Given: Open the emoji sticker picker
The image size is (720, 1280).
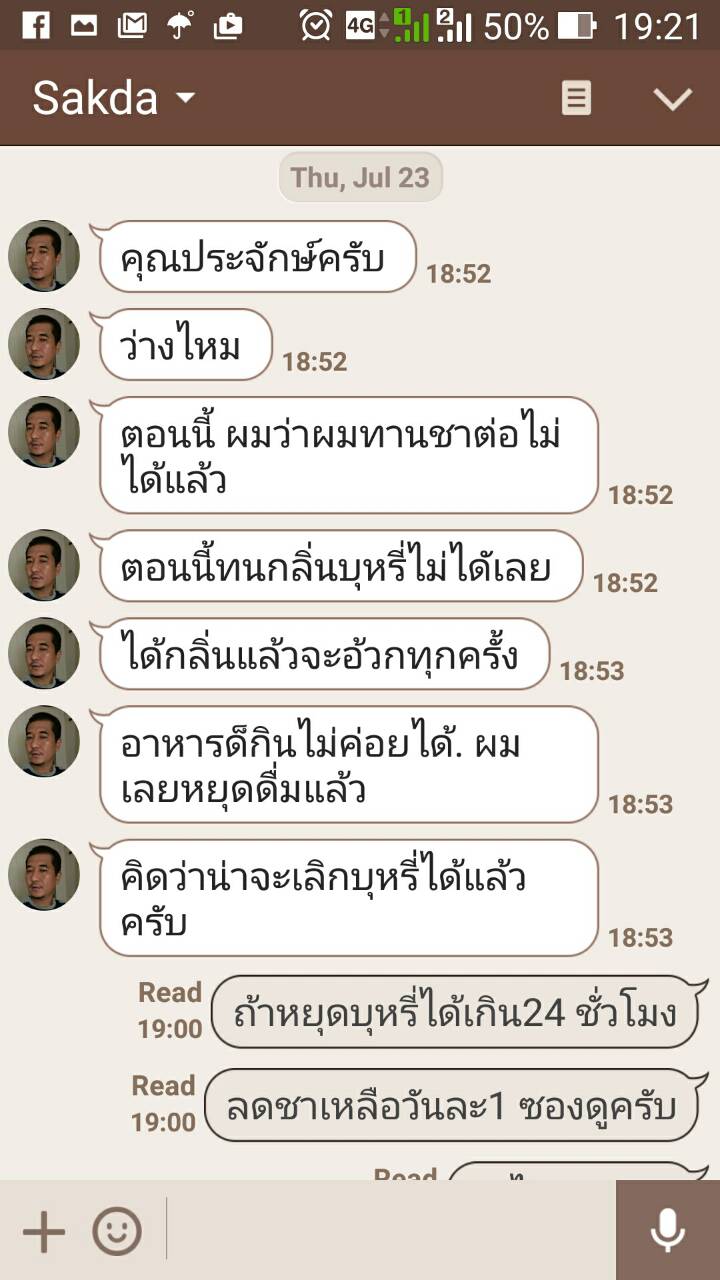Looking at the screenshot, I should click(117, 1231).
